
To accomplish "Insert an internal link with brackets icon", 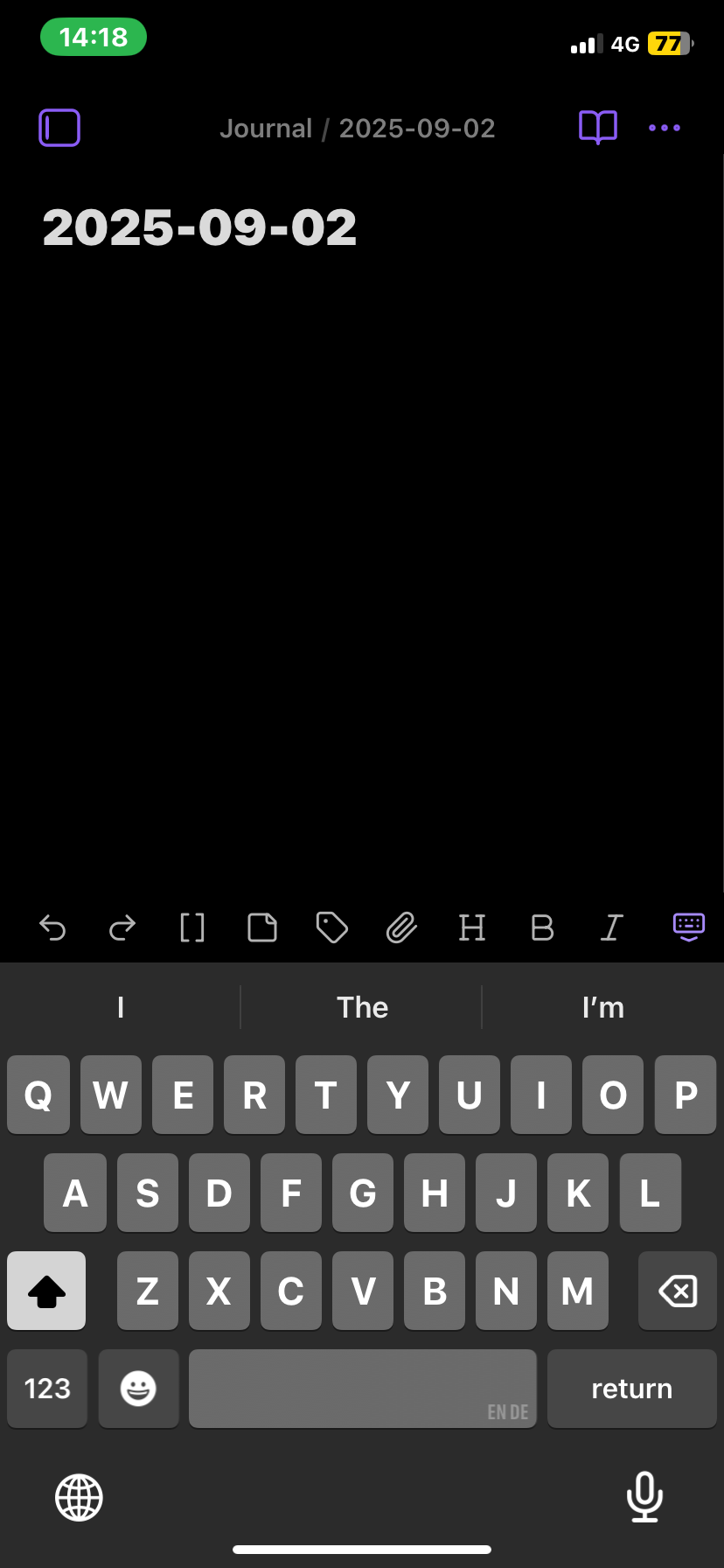I will [192, 927].
